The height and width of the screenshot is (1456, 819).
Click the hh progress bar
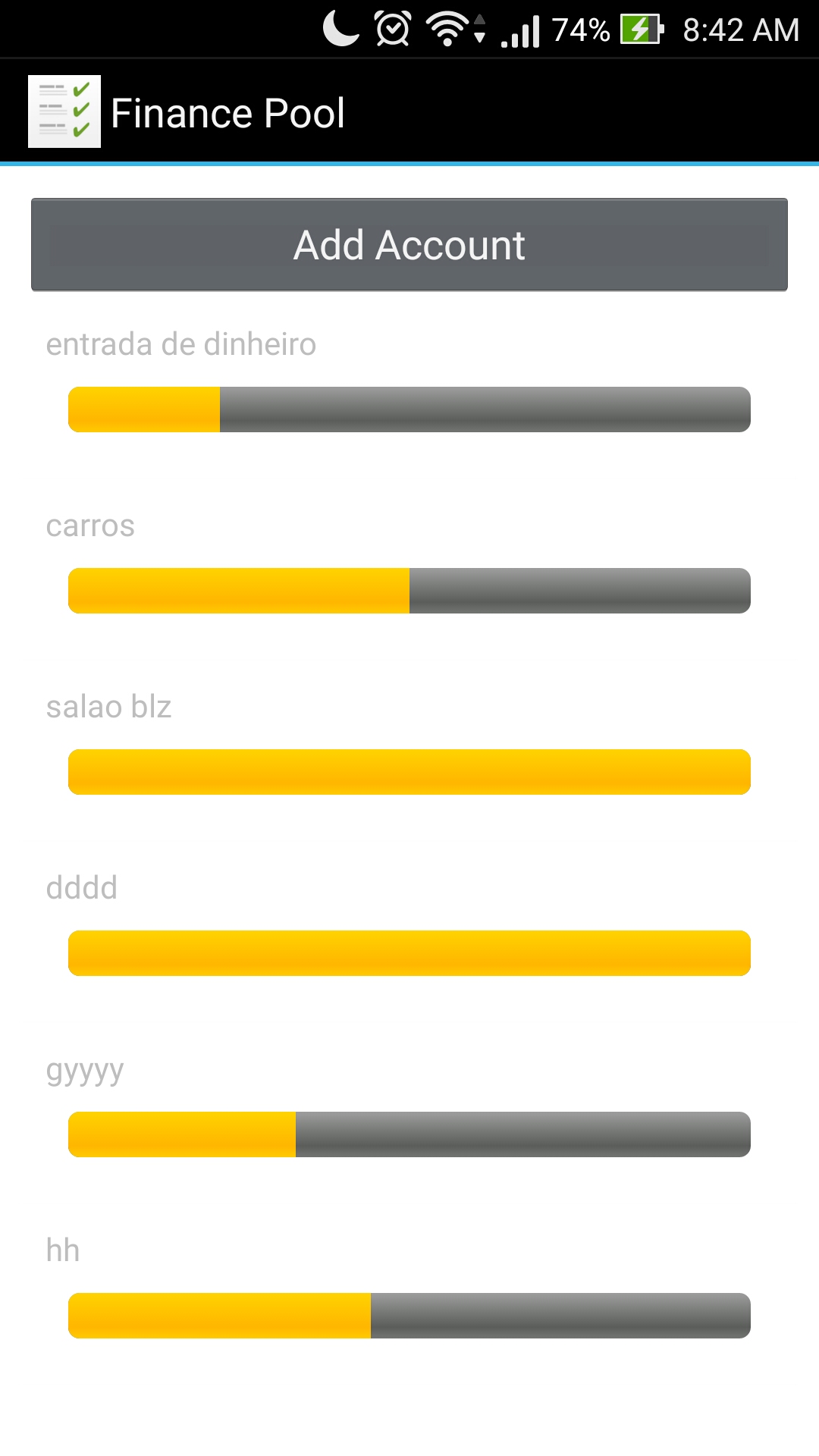pos(409,1315)
